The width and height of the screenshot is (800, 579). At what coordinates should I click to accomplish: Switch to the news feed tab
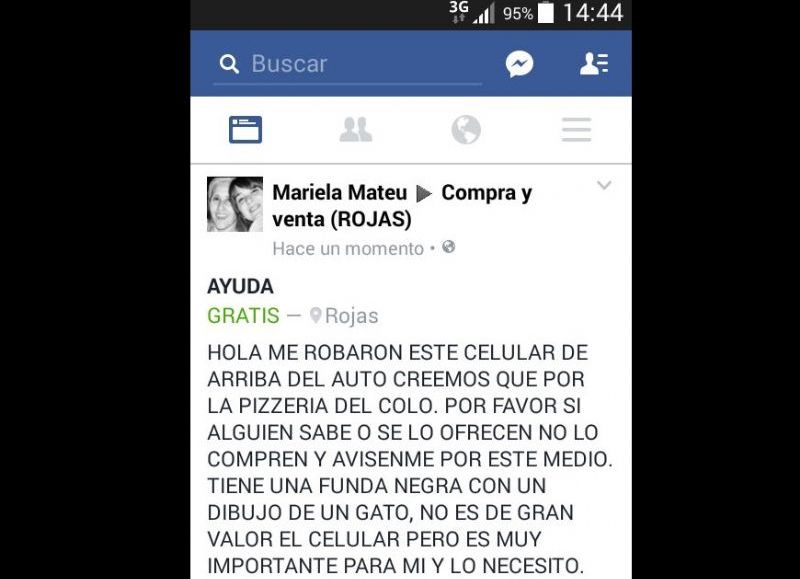245,130
